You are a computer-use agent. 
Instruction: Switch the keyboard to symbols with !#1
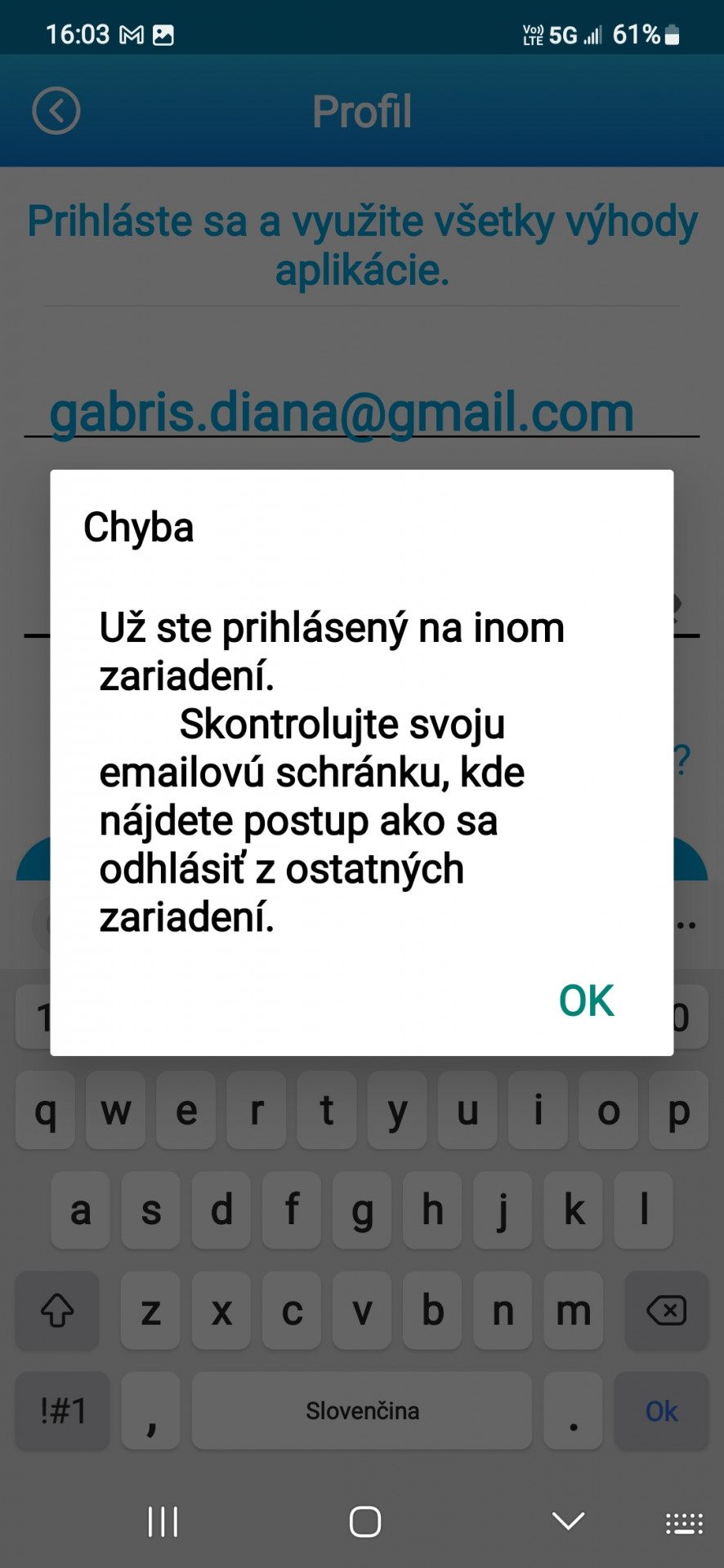[63, 1410]
